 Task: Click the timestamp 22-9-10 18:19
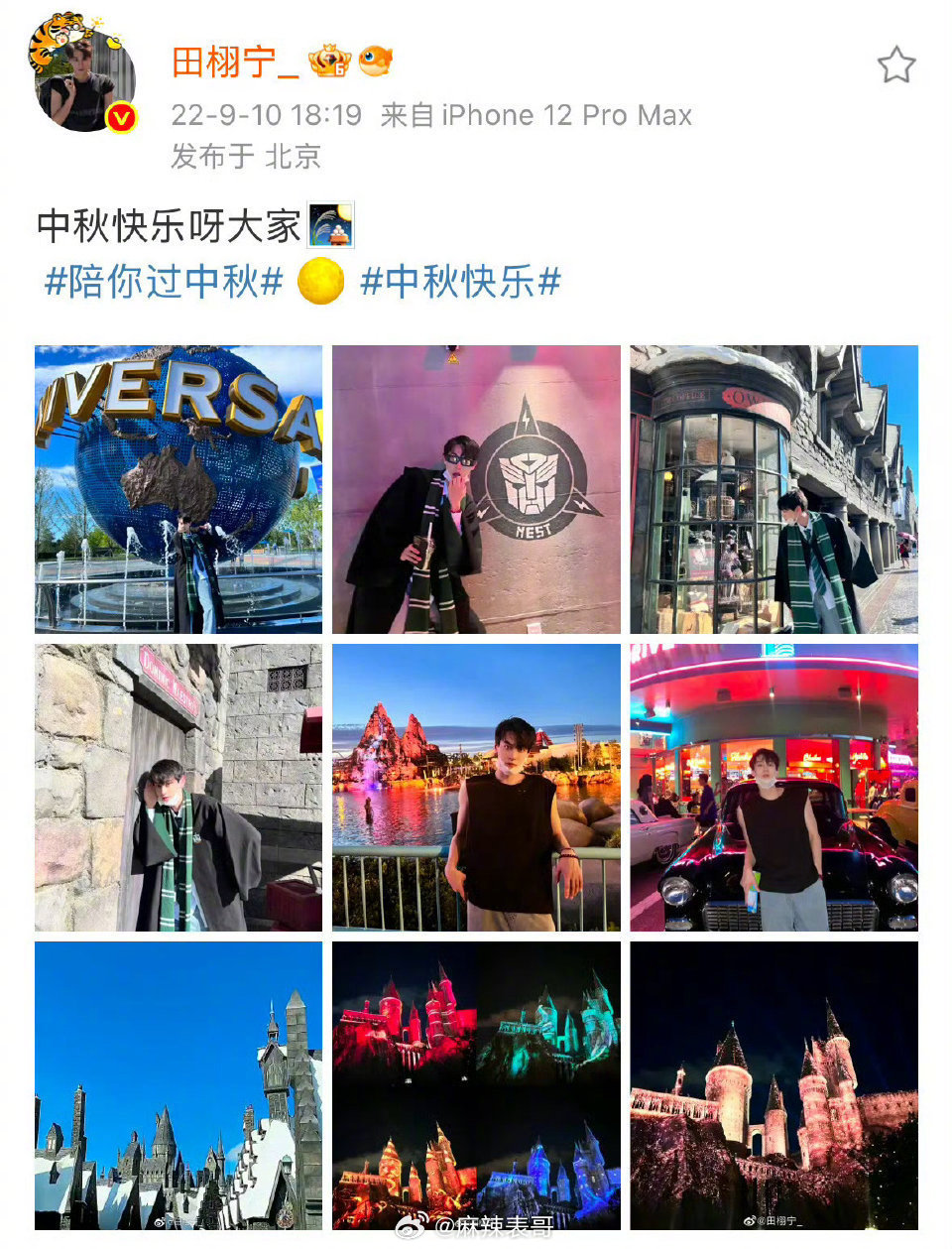pos(259,115)
